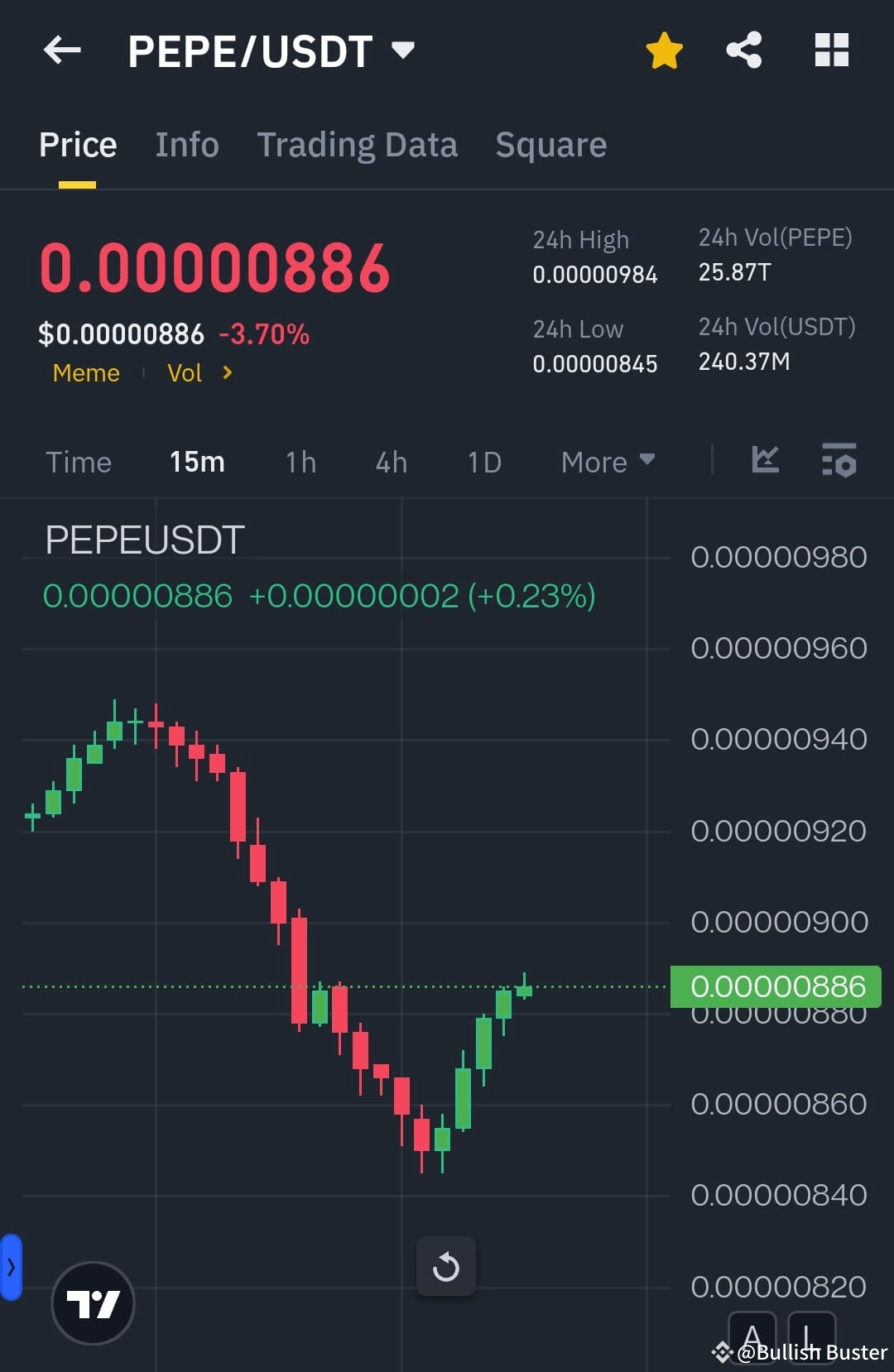Image resolution: width=894 pixels, height=1372 pixels.
Task: Tap the Meme category label
Action: tap(85, 373)
